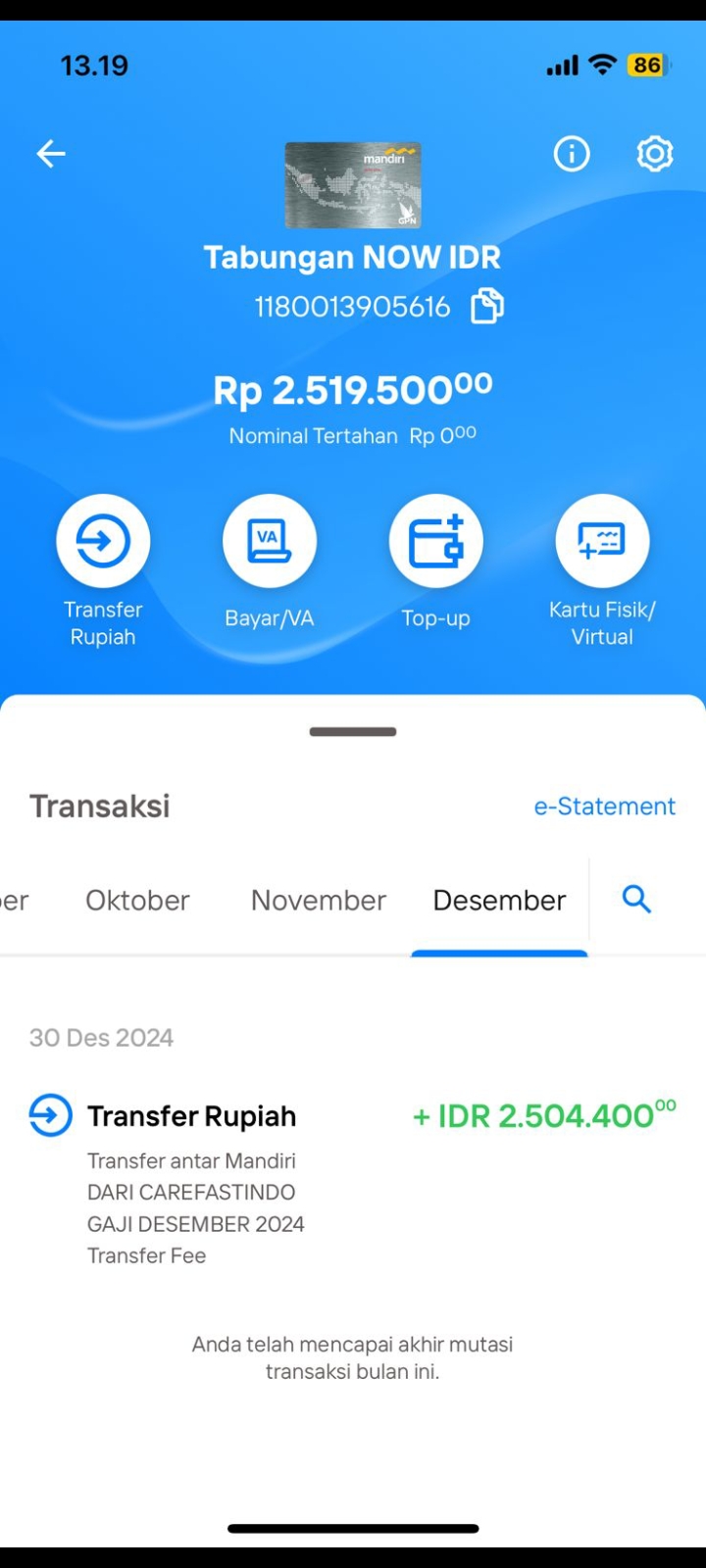The width and height of the screenshot is (706, 1568).
Task: Search transactions with the magnifier icon
Action: pos(637,899)
